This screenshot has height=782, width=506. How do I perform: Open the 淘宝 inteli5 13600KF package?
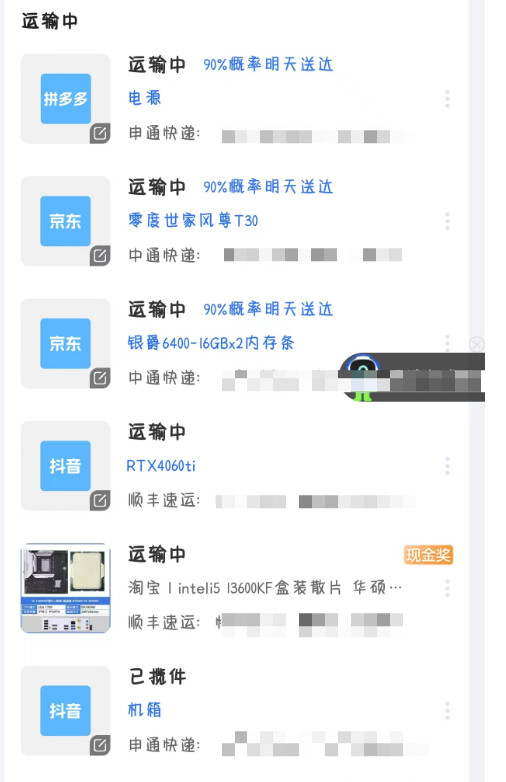point(237,588)
